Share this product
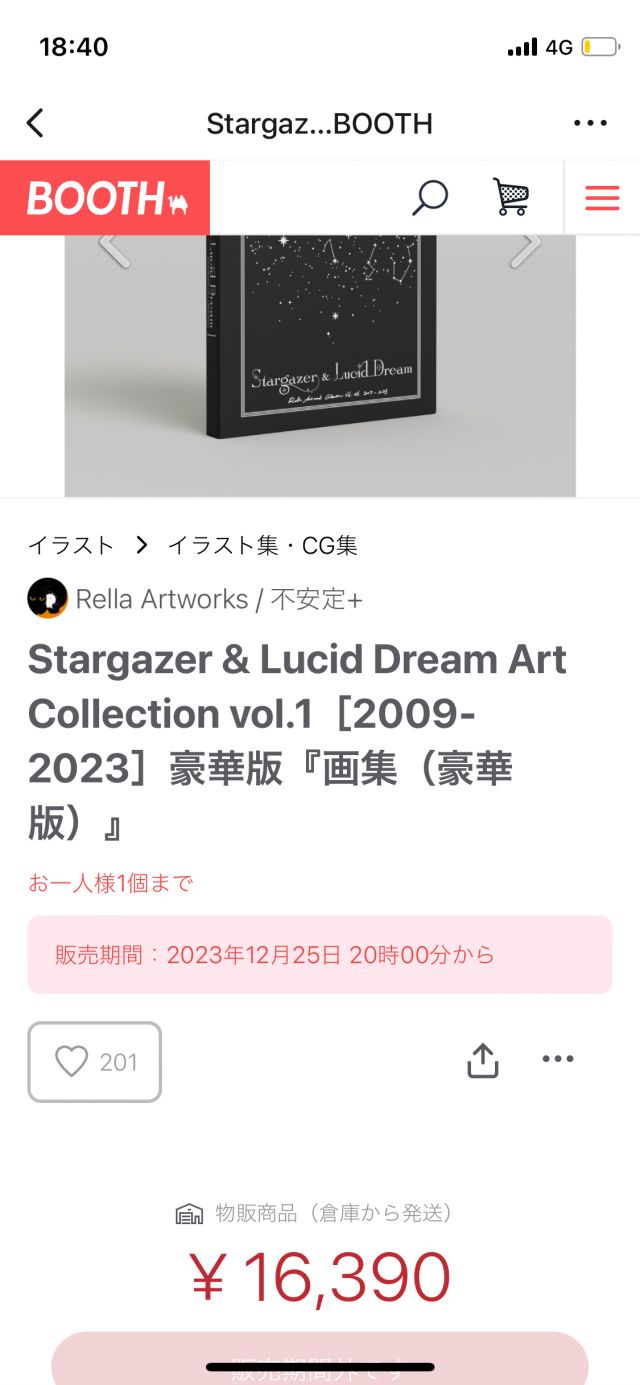 click(483, 1061)
